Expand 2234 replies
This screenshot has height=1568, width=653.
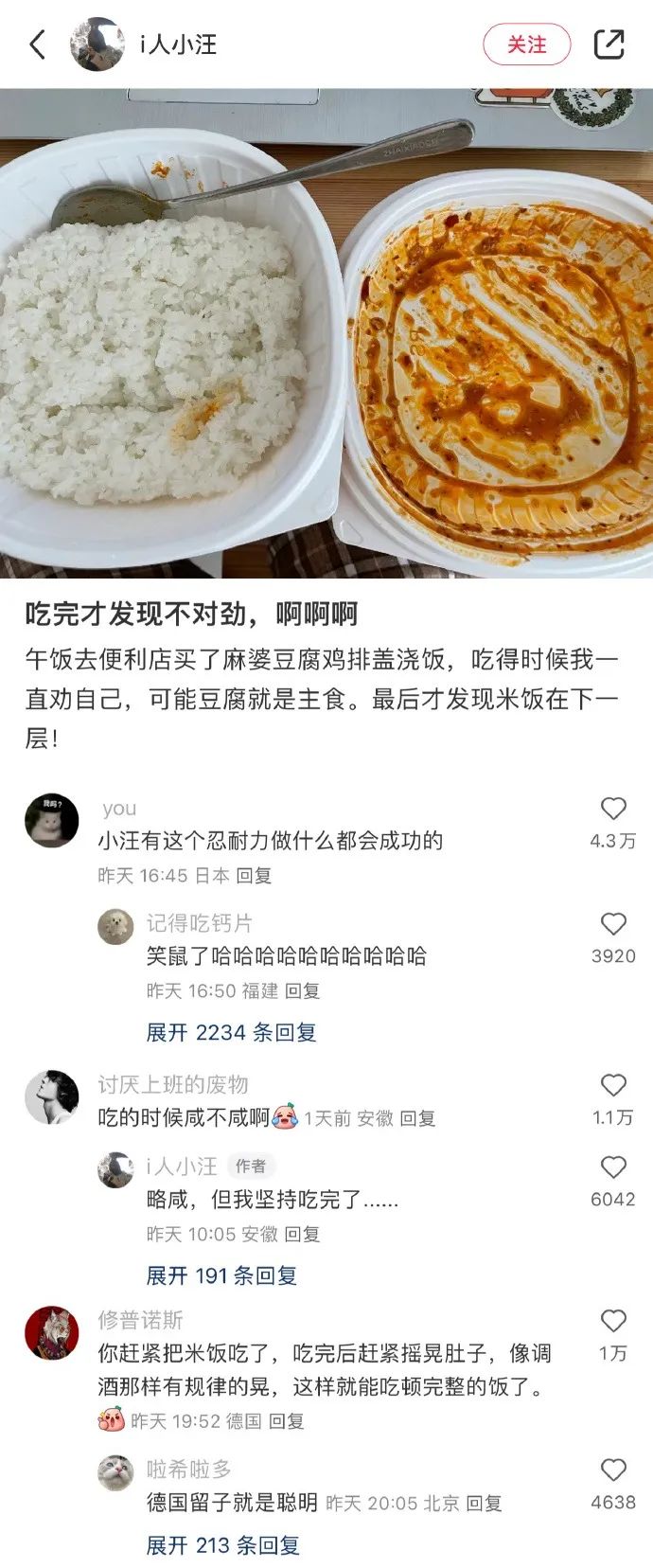point(231,1032)
